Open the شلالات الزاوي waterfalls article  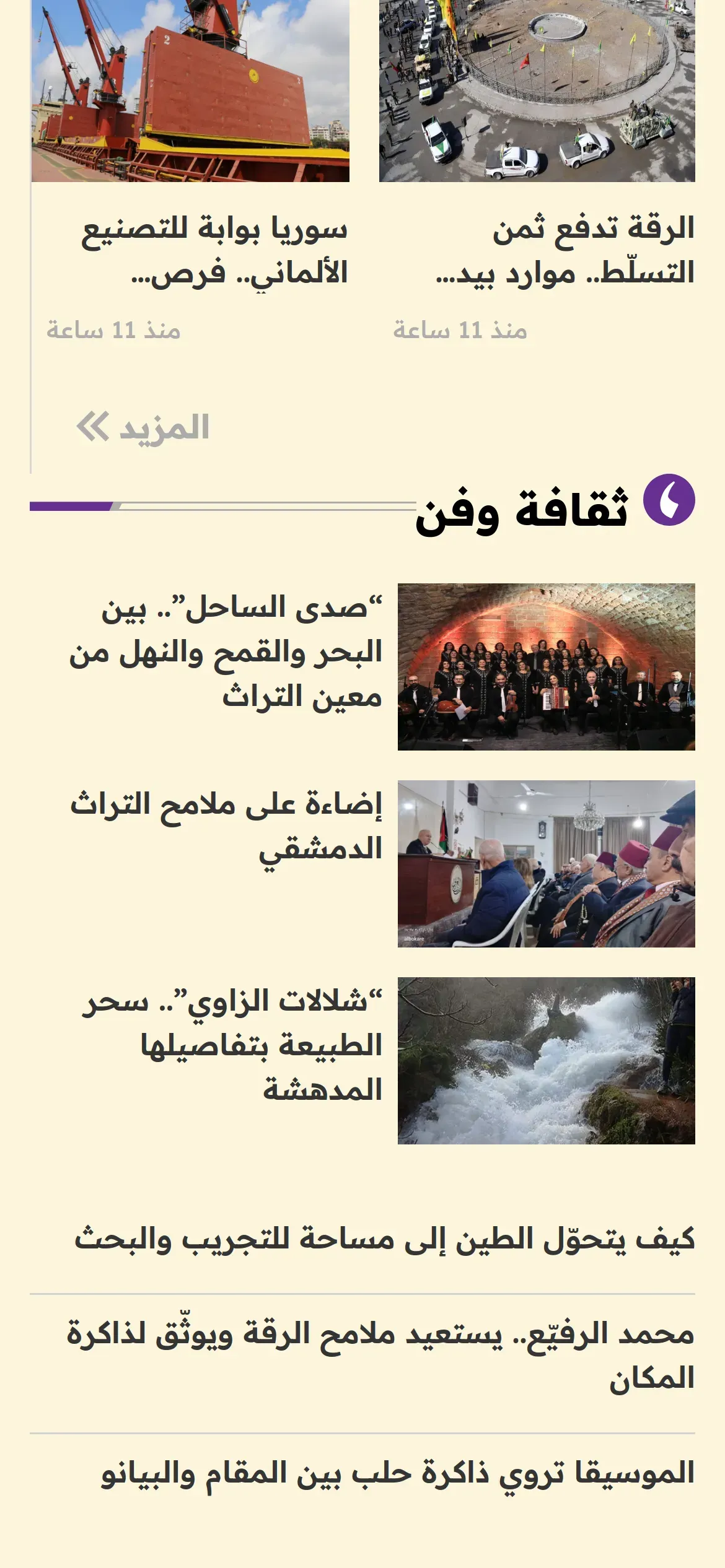tap(232, 1045)
